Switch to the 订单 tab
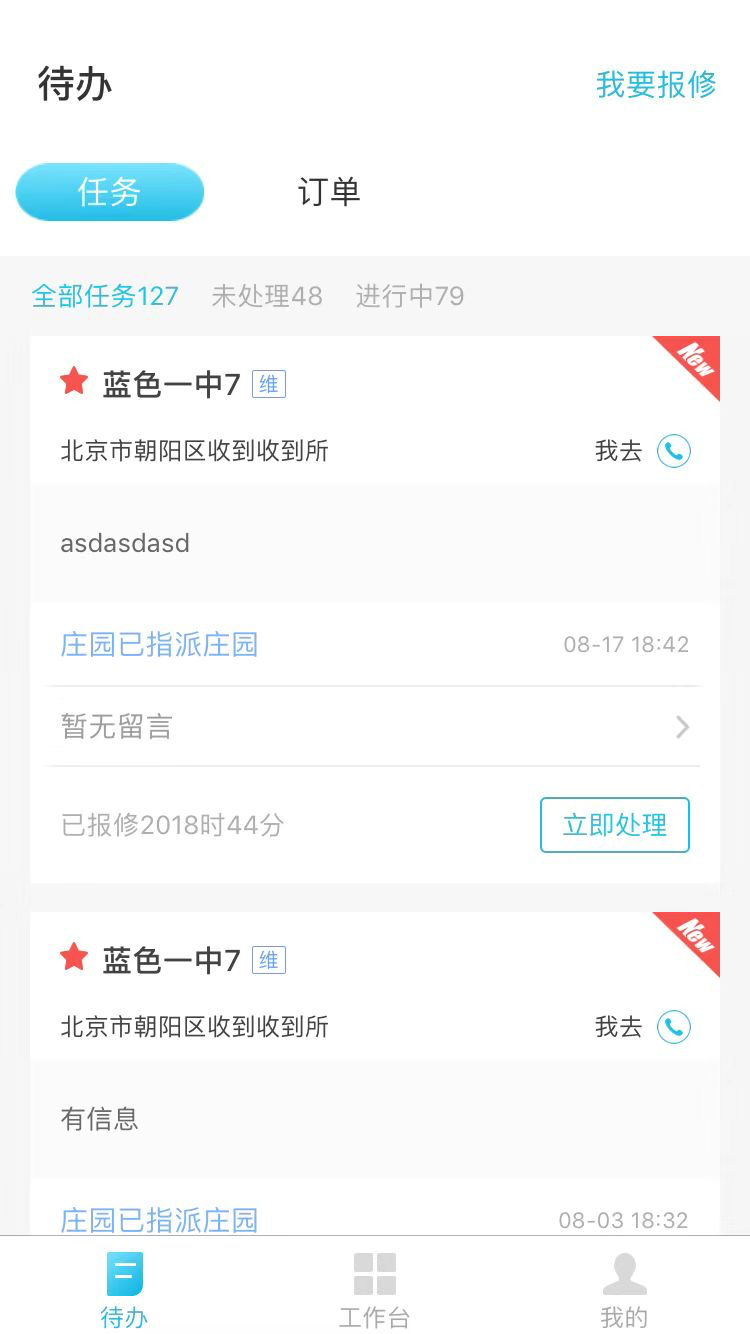Image resolution: width=750 pixels, height=1334 pixels. (326, 192)
